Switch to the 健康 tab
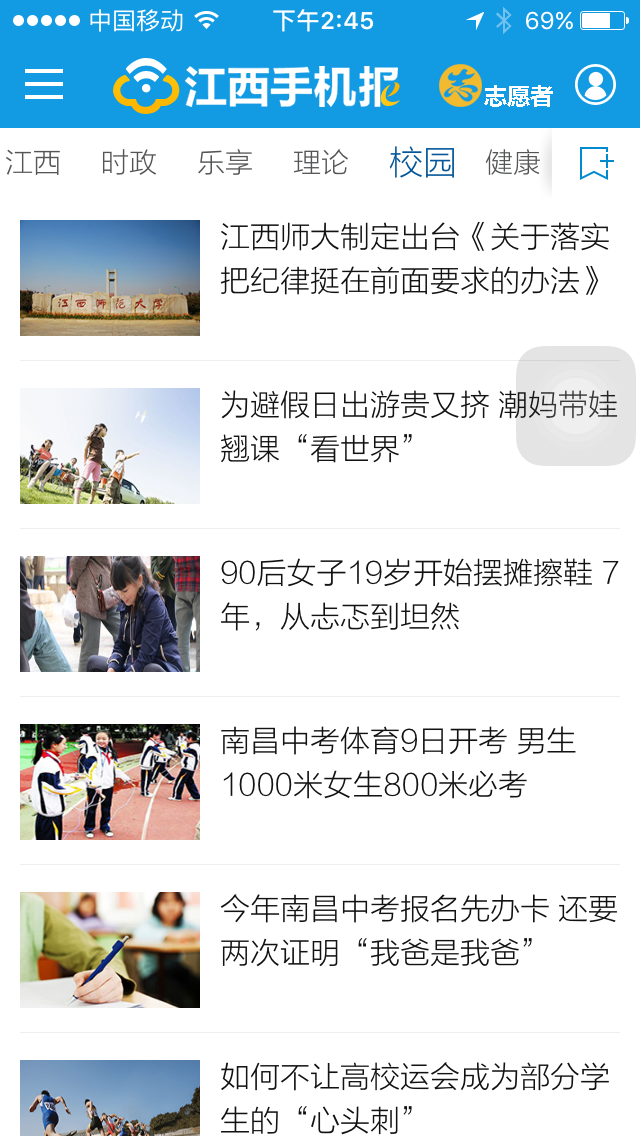Screen dimensions: 640x1136 click(513, 162)
